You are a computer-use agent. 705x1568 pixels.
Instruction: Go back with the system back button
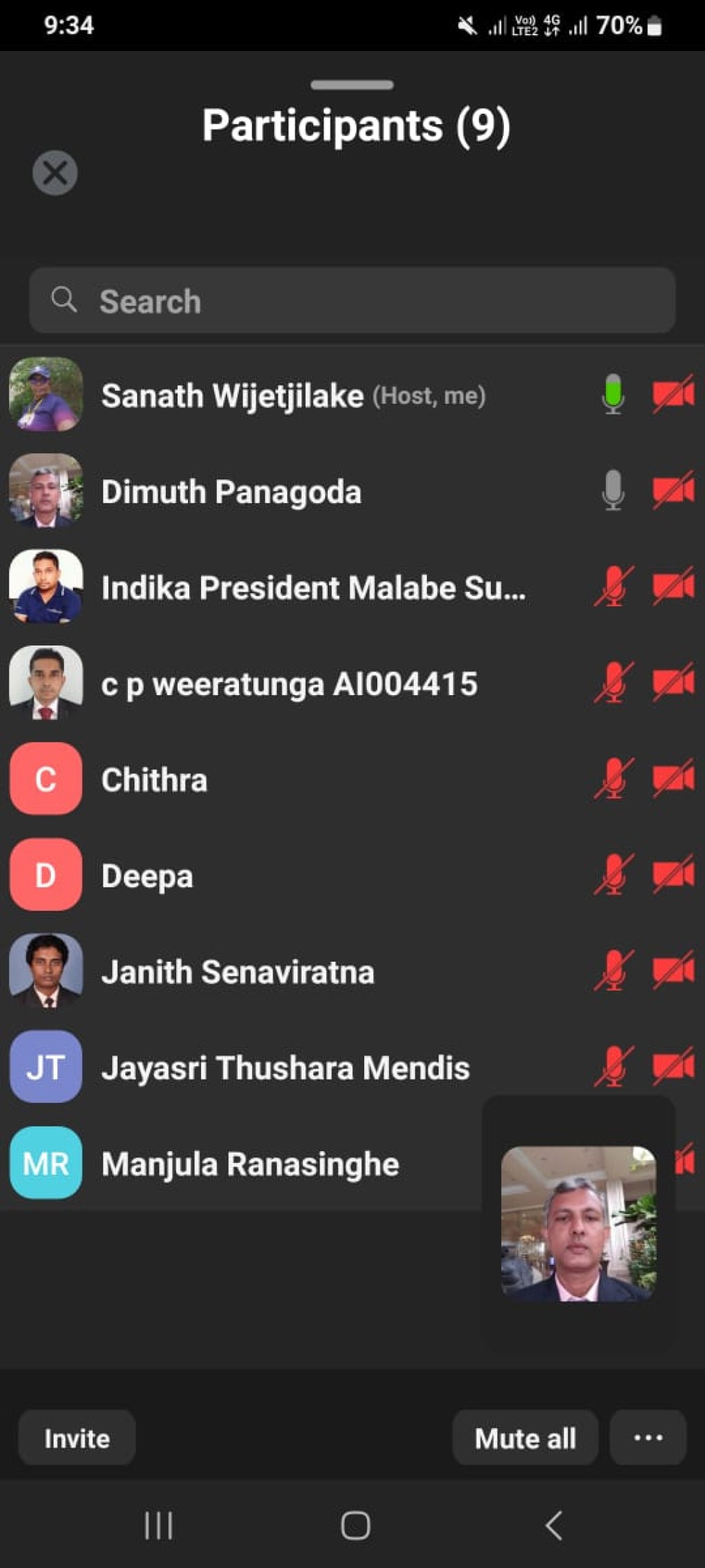pos(554,1525)
